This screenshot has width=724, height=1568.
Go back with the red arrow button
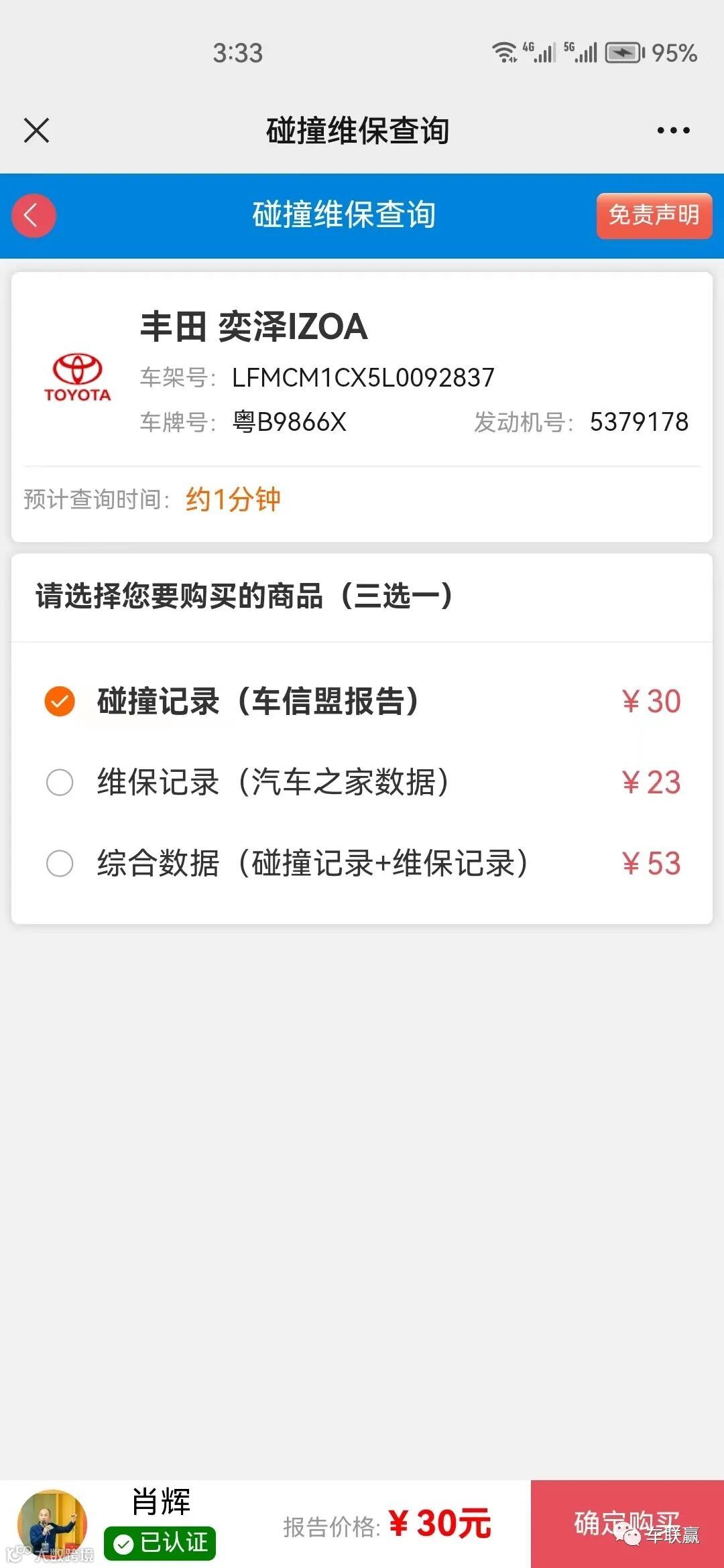tap(34, 216)
